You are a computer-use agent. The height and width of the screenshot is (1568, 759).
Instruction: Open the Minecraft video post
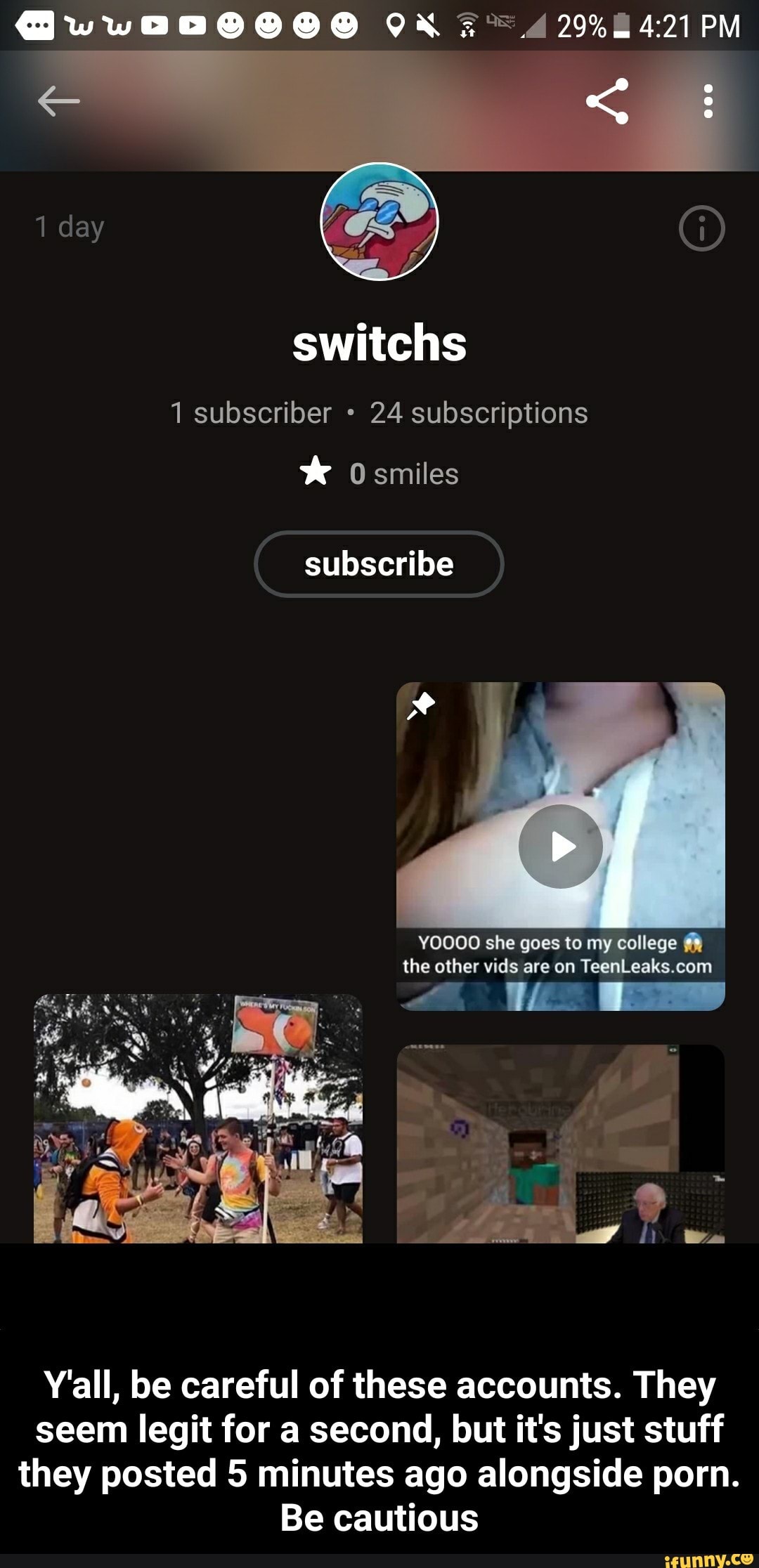(x=560, y=1144)
